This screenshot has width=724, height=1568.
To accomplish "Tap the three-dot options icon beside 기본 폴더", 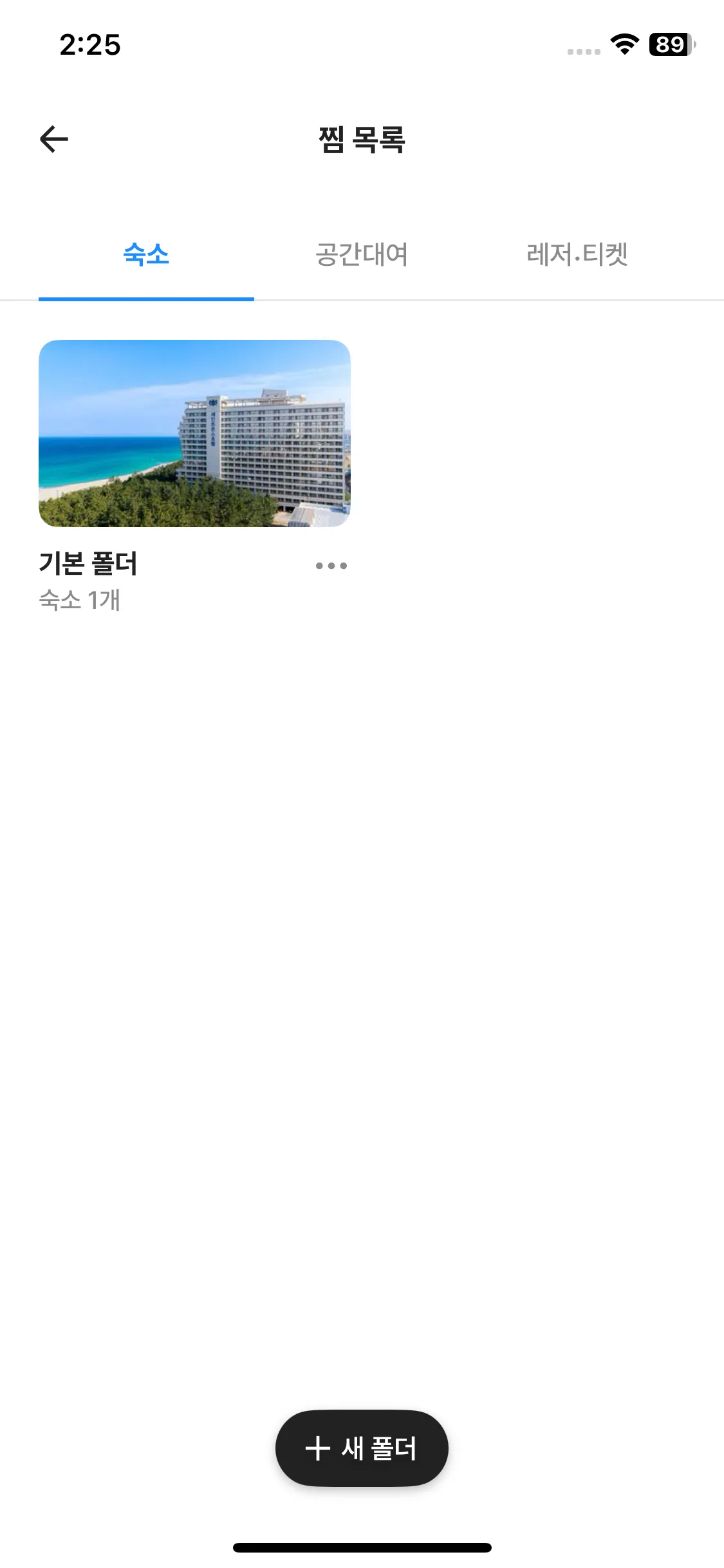I will [x=331, y=565].
